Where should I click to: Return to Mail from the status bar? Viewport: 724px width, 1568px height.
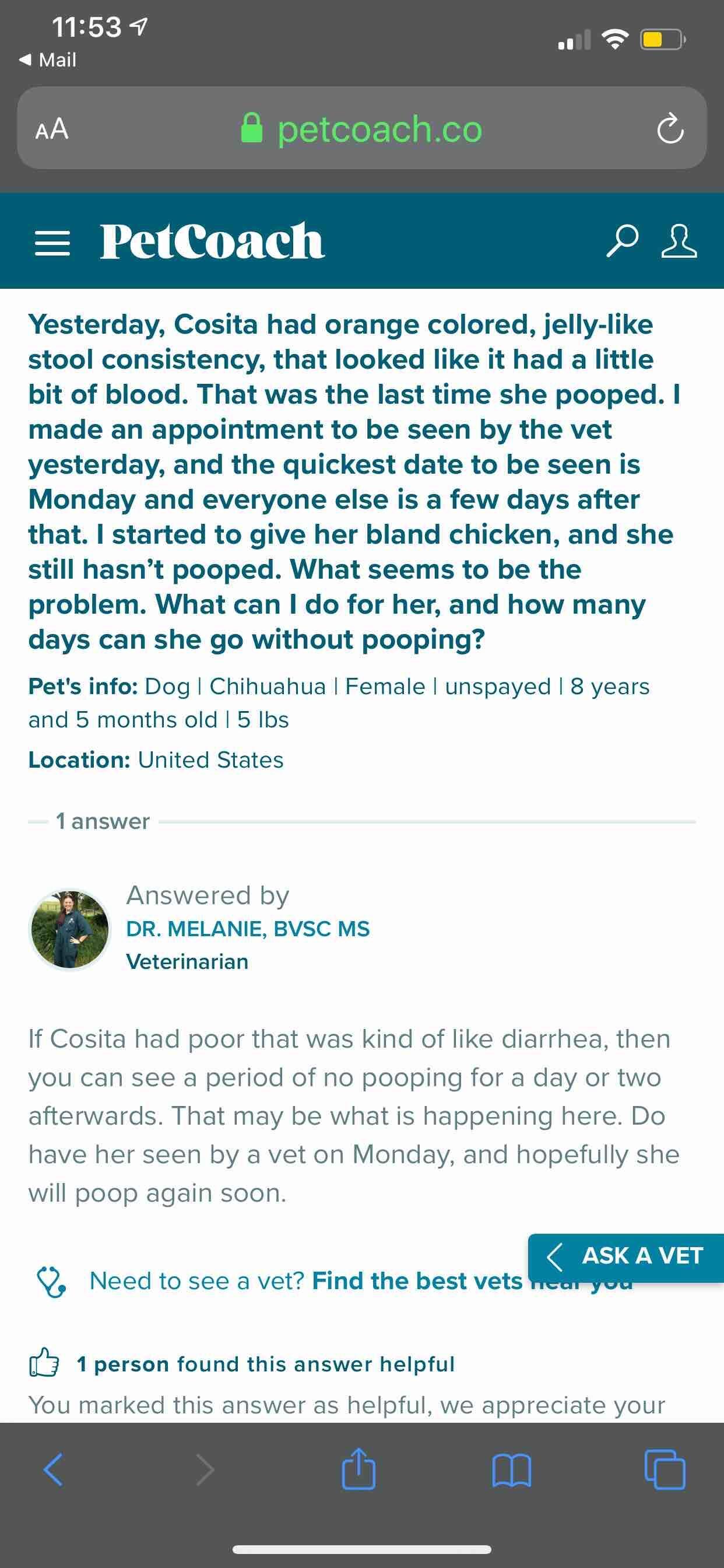click(48, 60)
